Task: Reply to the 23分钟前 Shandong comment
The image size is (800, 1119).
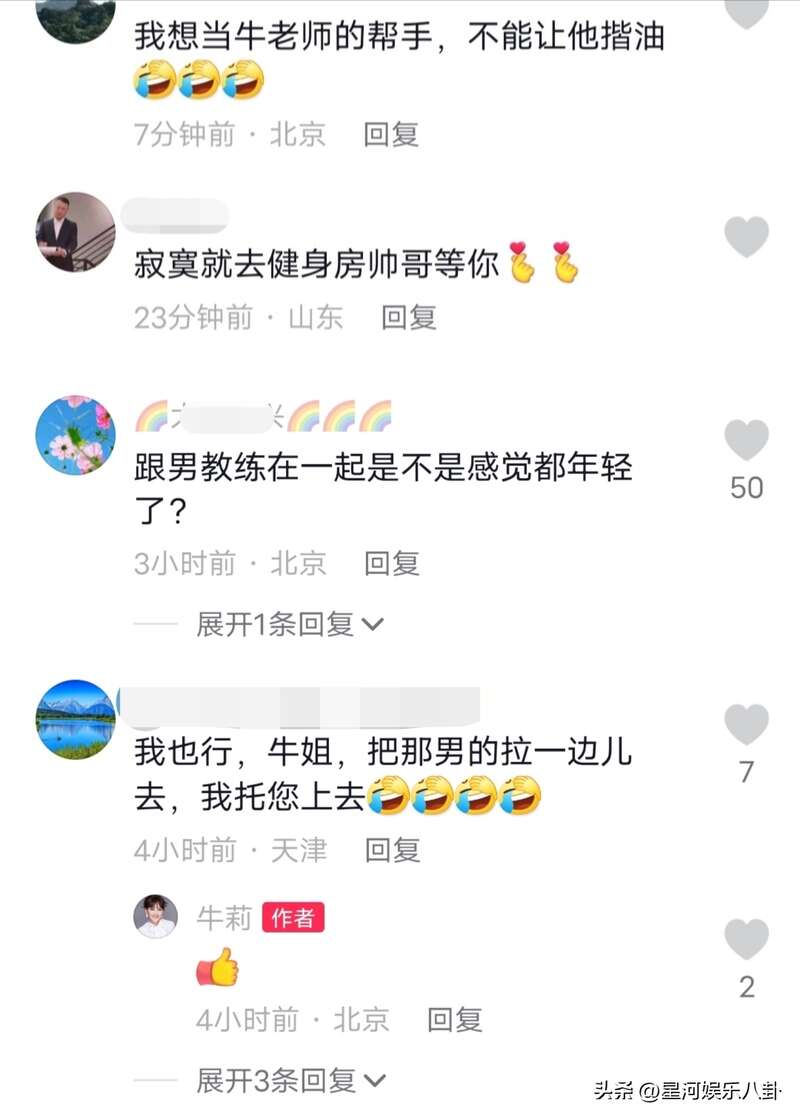Action: [408, 318]
